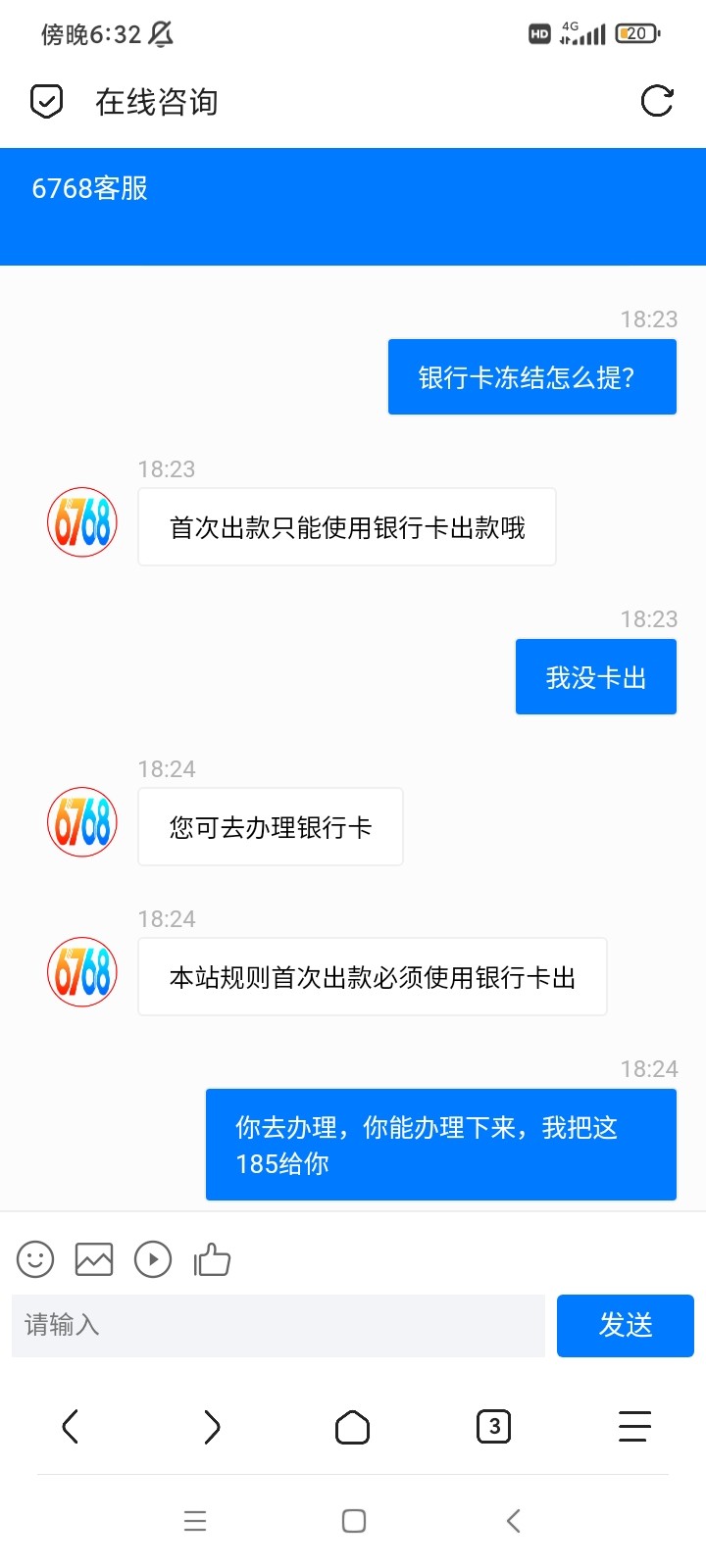Open the video/voice message icon

click(153, 1259)
